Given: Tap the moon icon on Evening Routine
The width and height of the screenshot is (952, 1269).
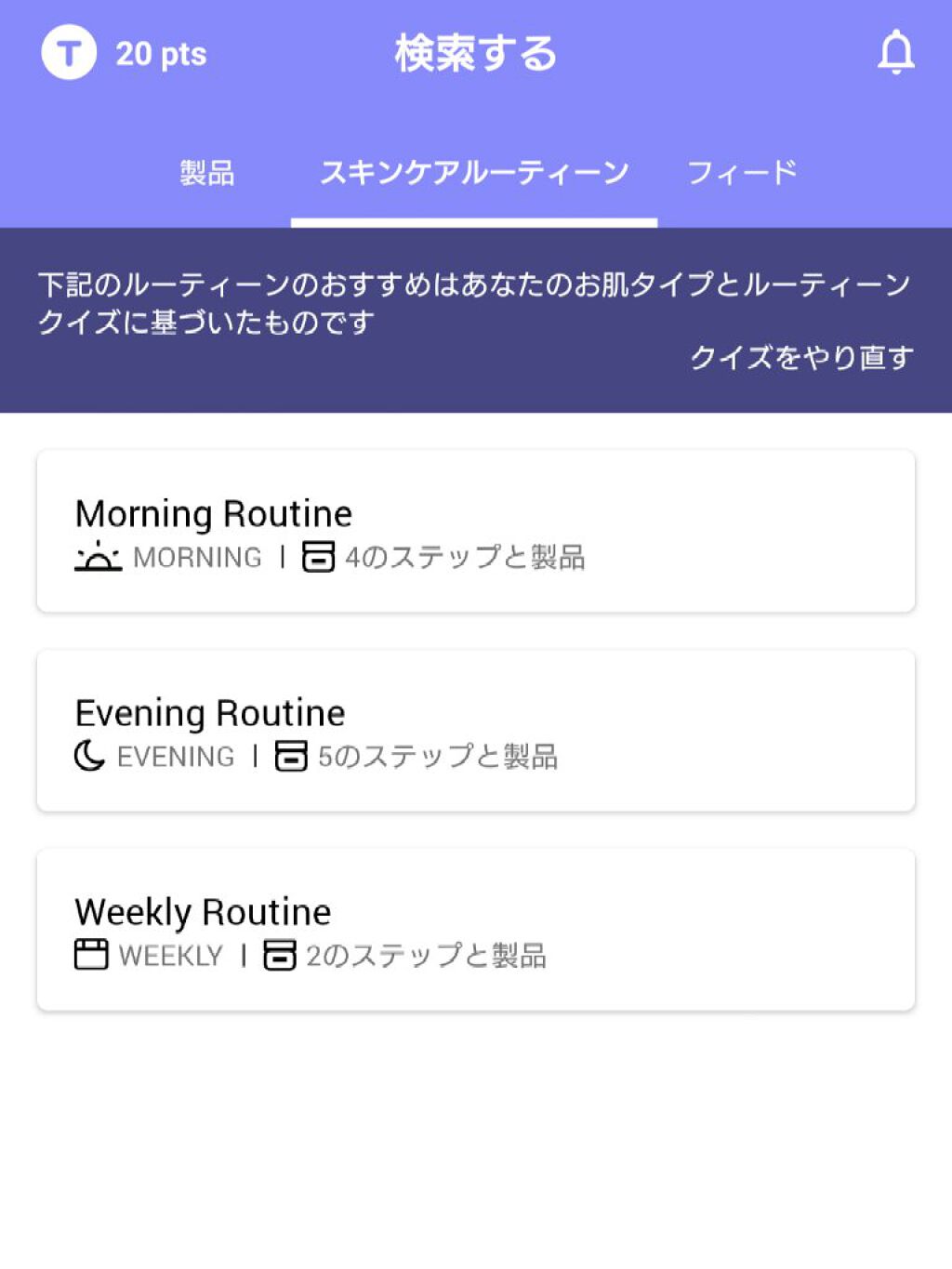Looking at the screenshot, I should (x=86, y=755).
